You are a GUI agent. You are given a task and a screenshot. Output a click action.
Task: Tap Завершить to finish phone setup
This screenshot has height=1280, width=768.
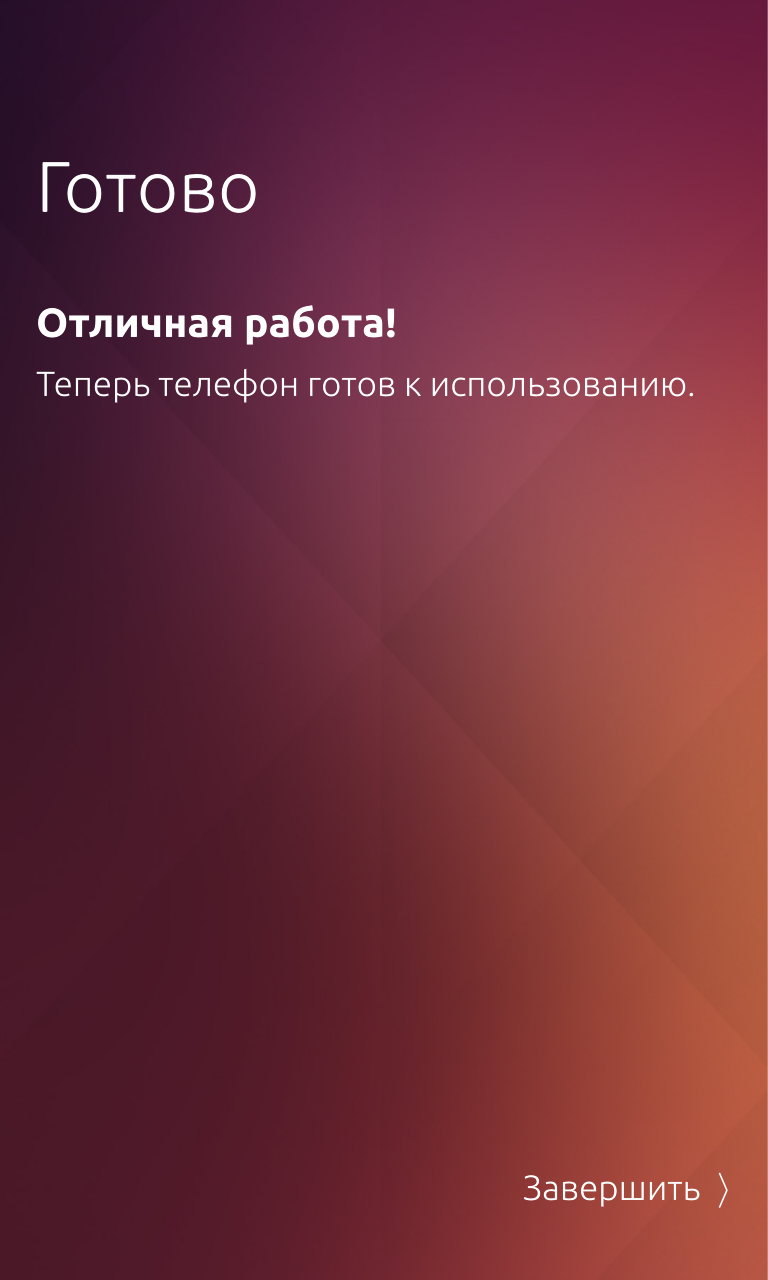click(x=625, y=1189)
